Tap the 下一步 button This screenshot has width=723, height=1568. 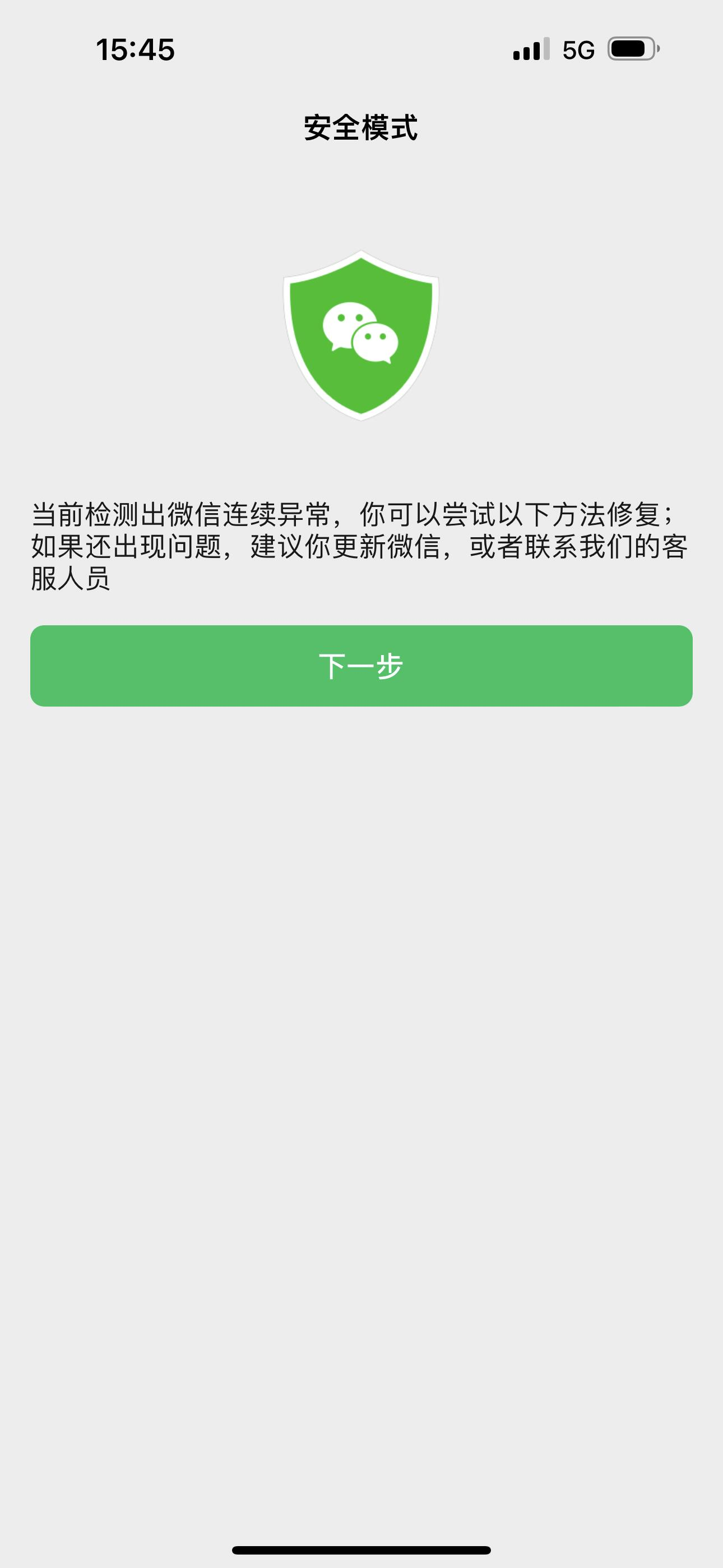(361, 665)
